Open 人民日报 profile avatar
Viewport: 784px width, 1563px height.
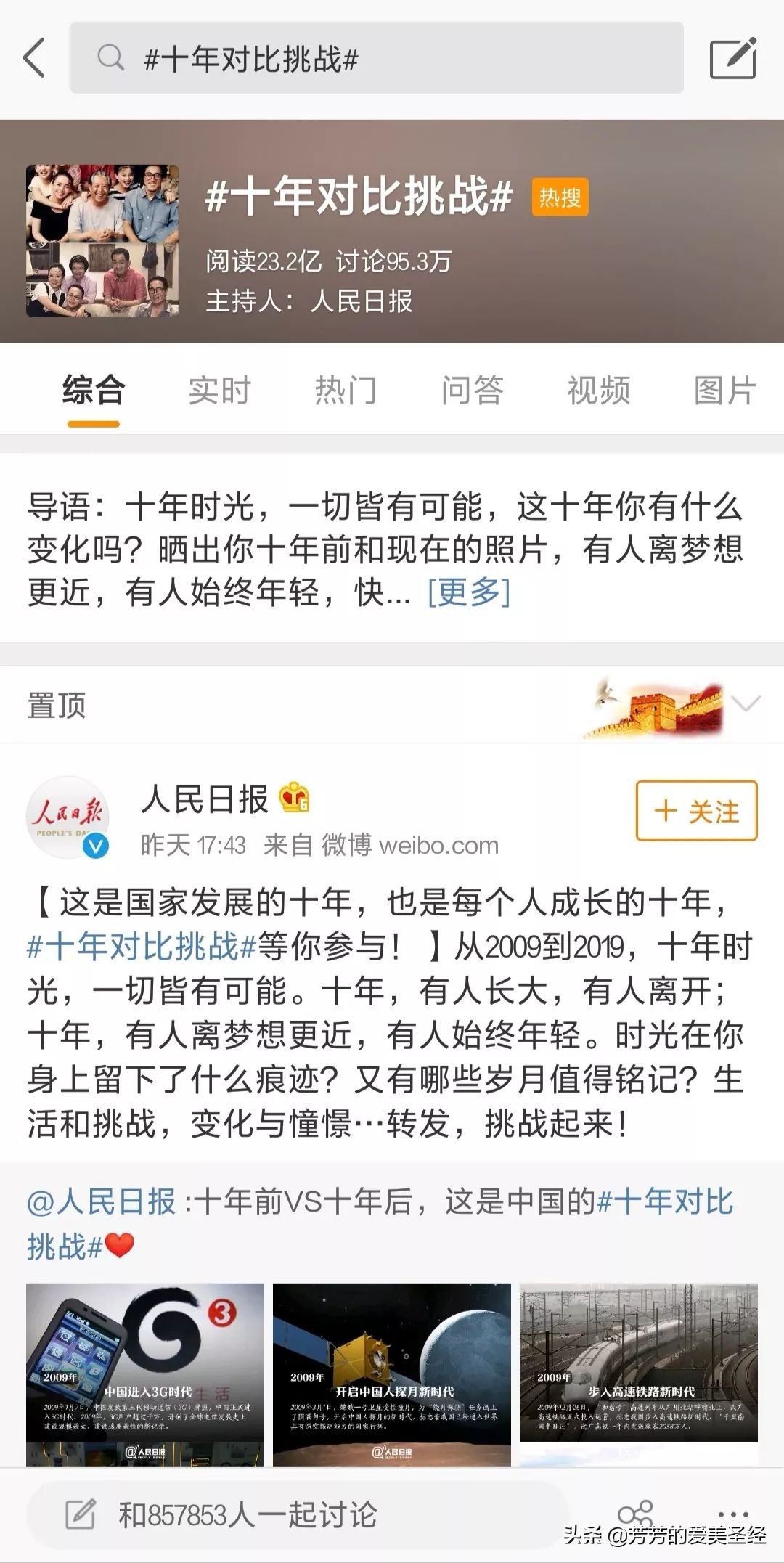(68, 817)
